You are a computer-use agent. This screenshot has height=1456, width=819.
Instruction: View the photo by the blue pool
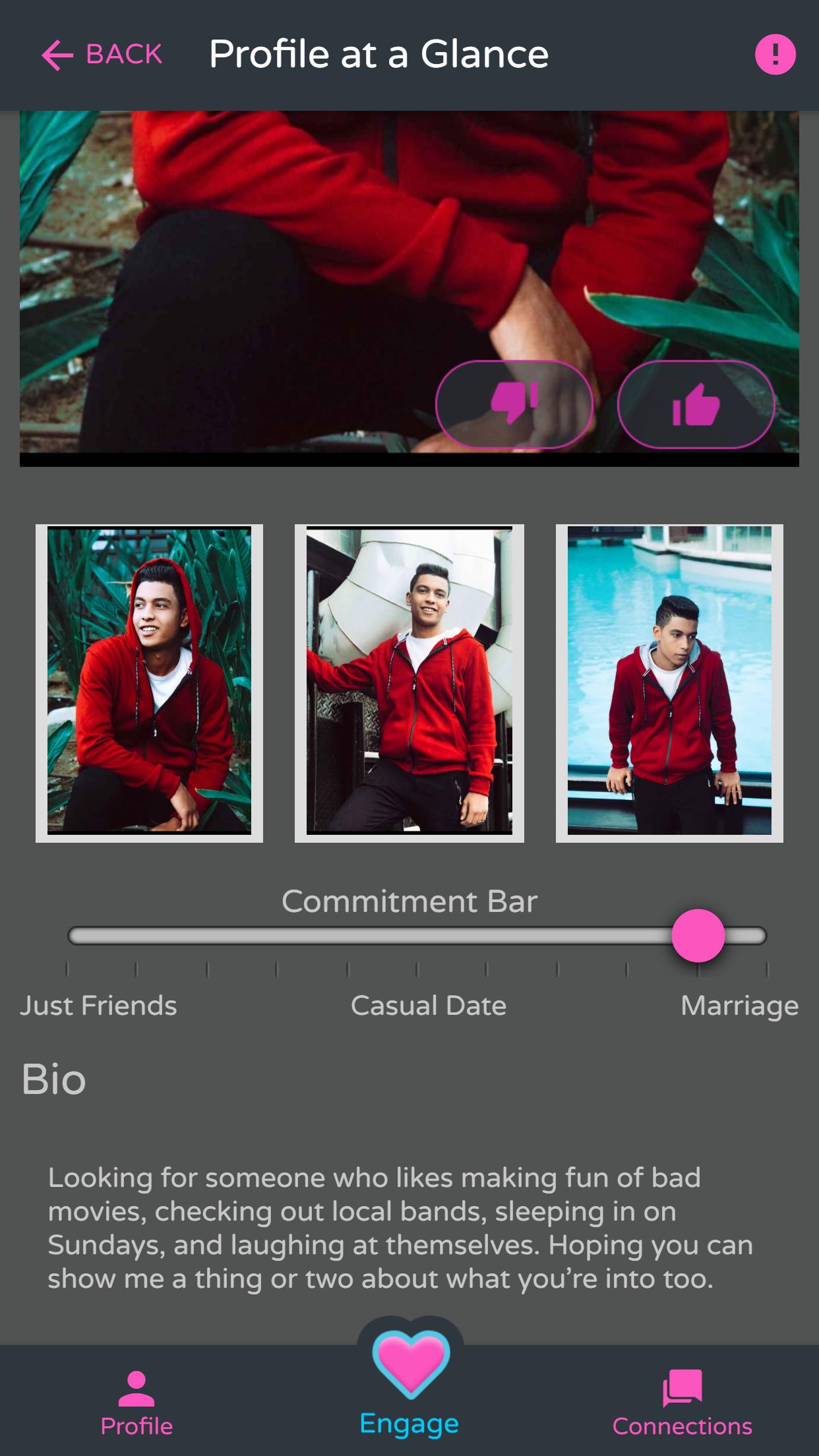click(669, 682)
